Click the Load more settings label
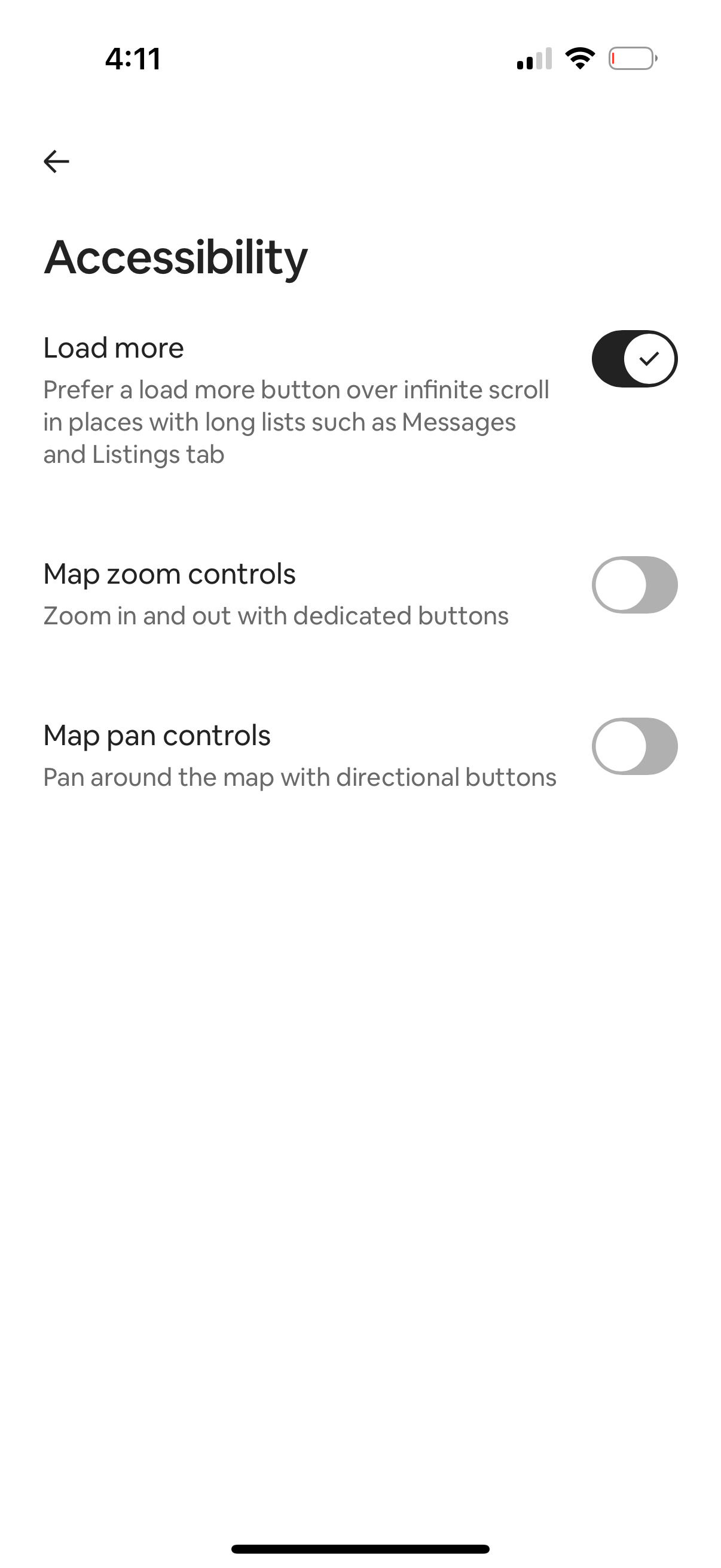This screenshot has width=721, height=1568. 113,347
